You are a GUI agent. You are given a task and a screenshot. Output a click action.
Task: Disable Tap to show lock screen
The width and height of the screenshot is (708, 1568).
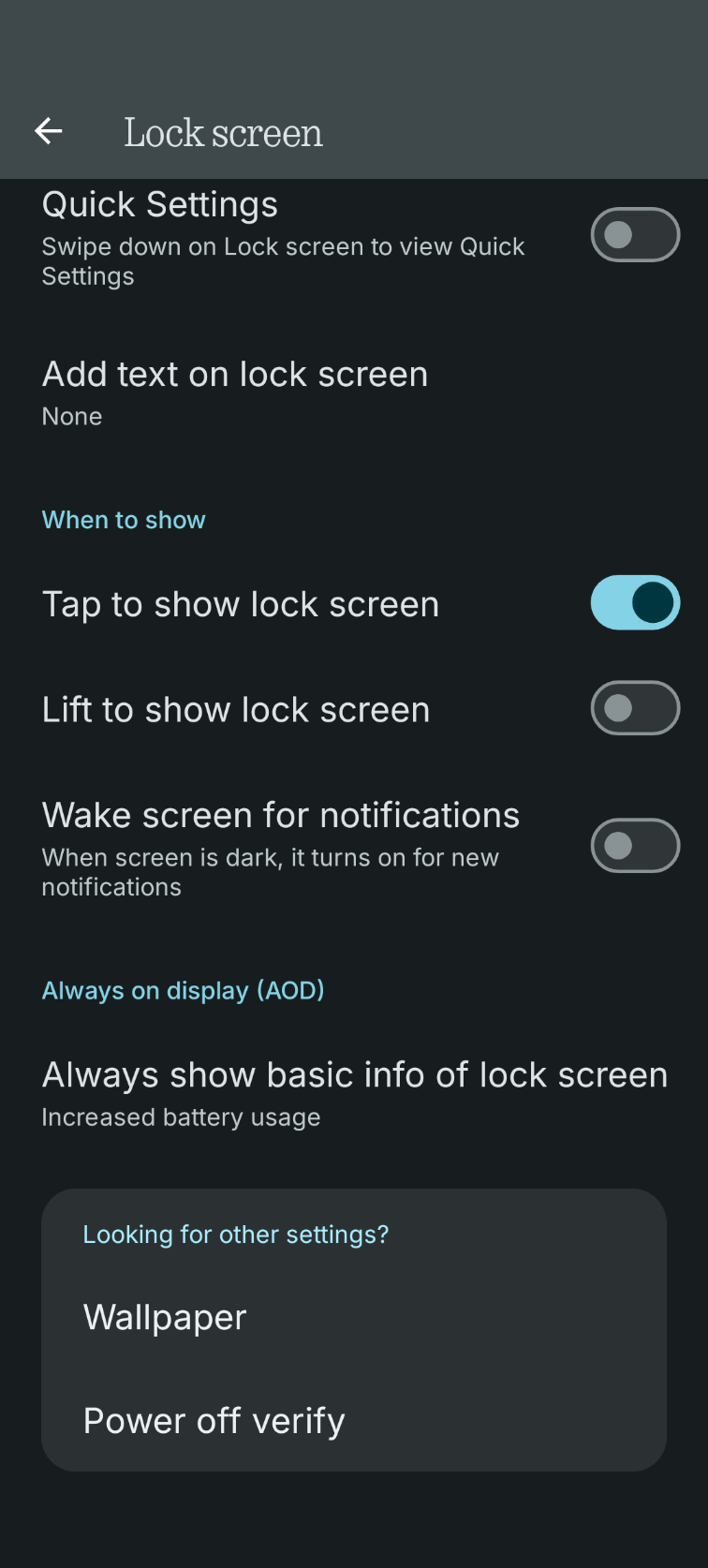[x=635, y=602]
